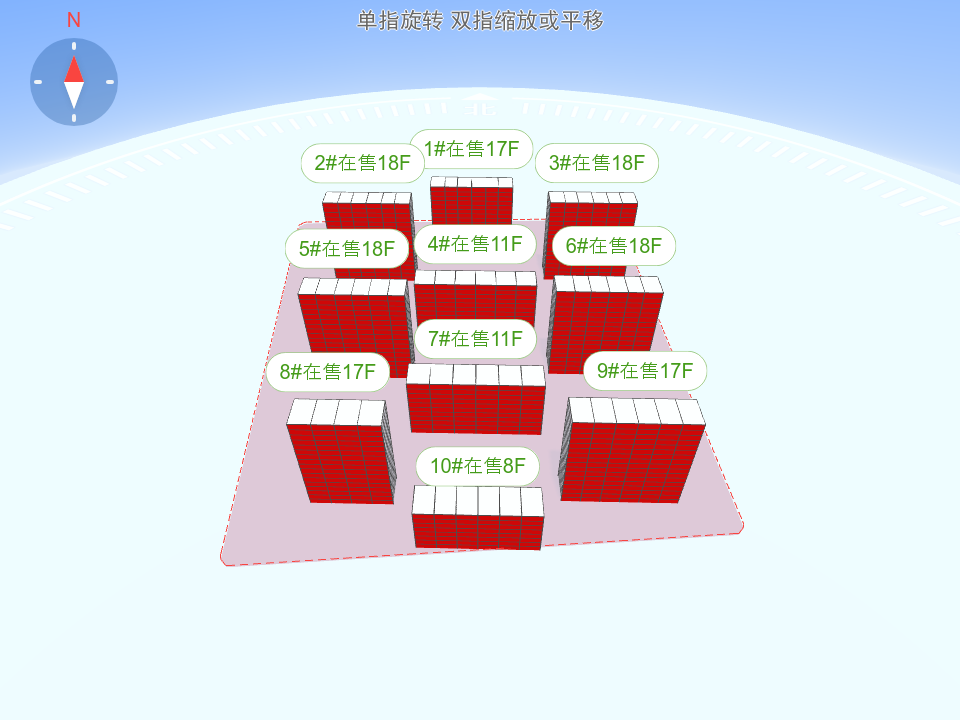Open the 7#在售11F building label
Viewport: 960px width, 720px height.
(475, 339)
